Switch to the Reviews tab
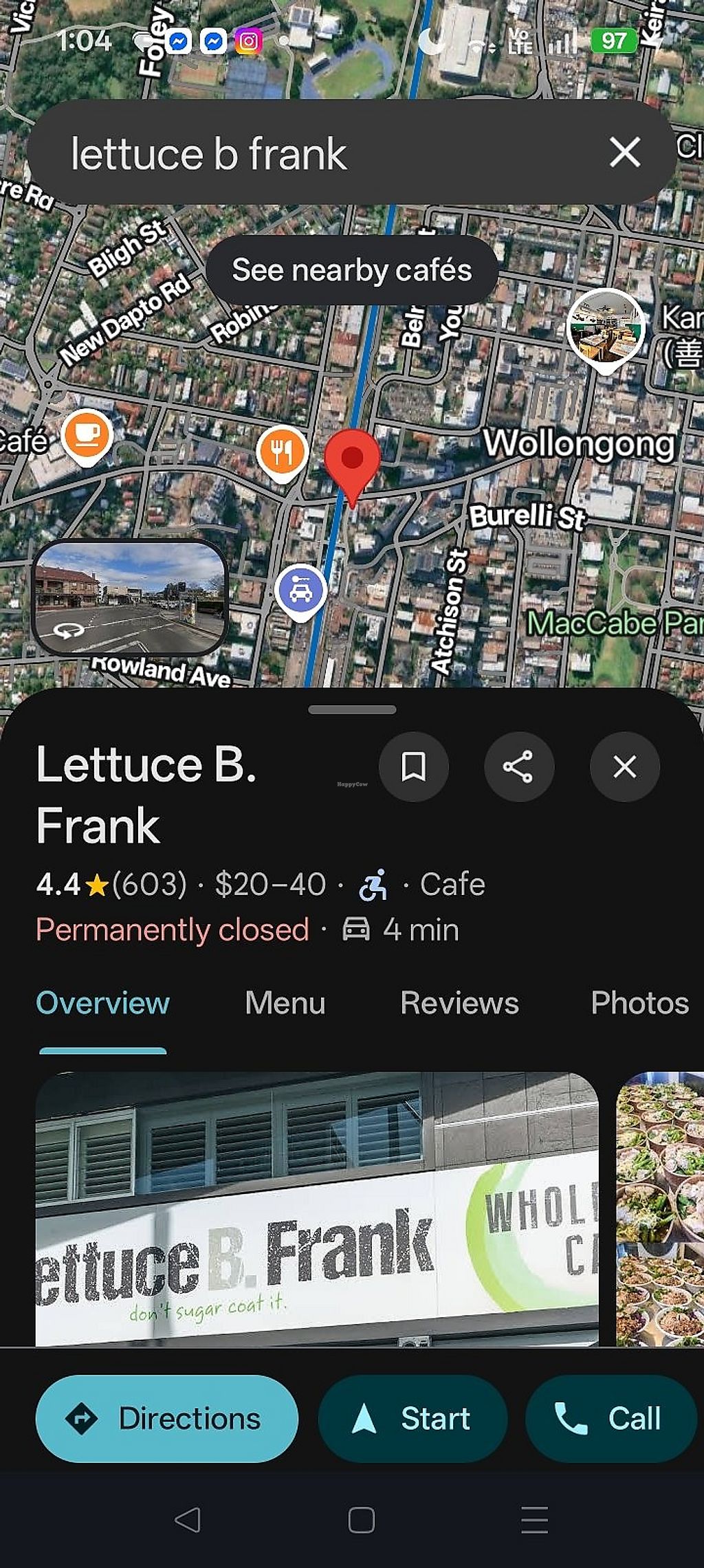Image resolution: width=704 pixels, height=1568 pixels. click(459, 1003)
